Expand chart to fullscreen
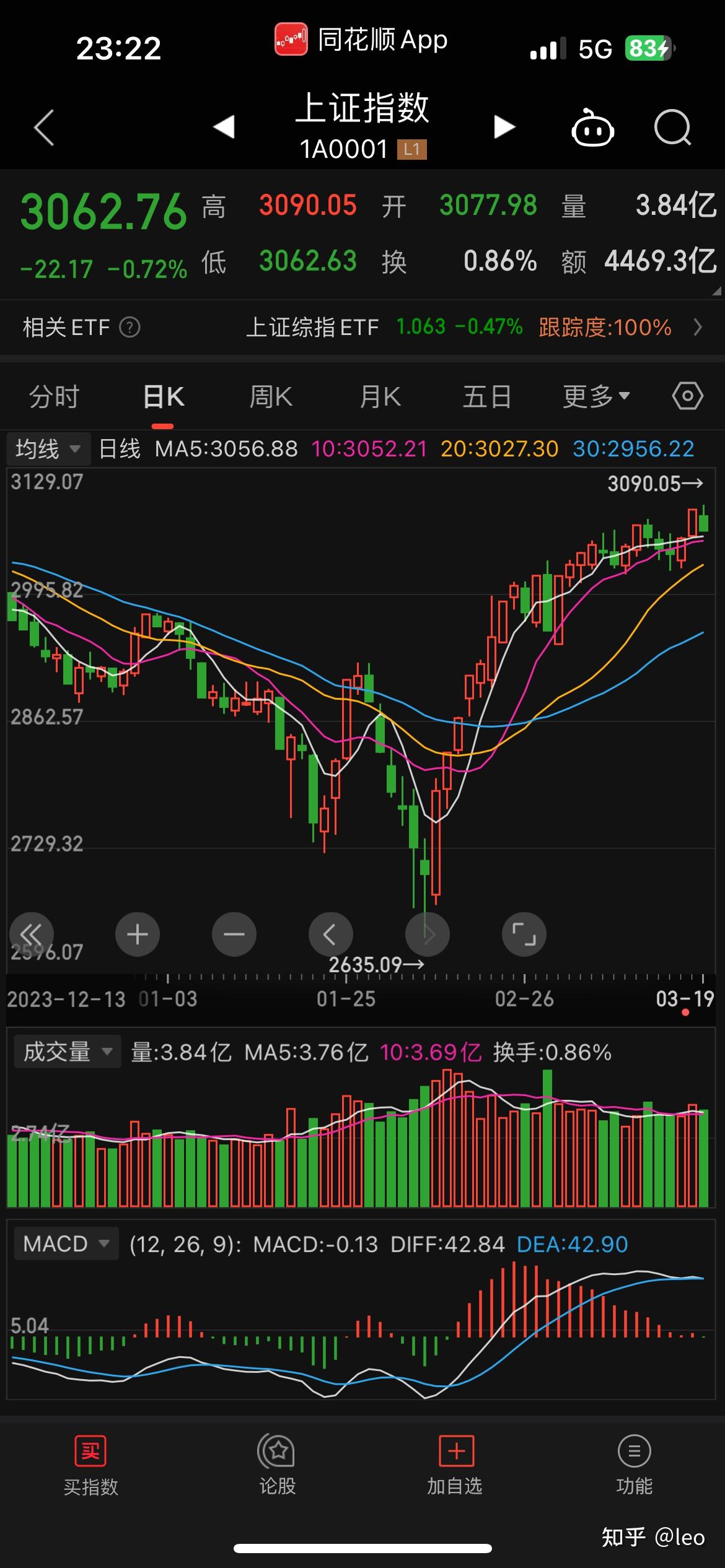This screenshot has width=725, height=1568. pyautogui.click(x=524, y=934)
